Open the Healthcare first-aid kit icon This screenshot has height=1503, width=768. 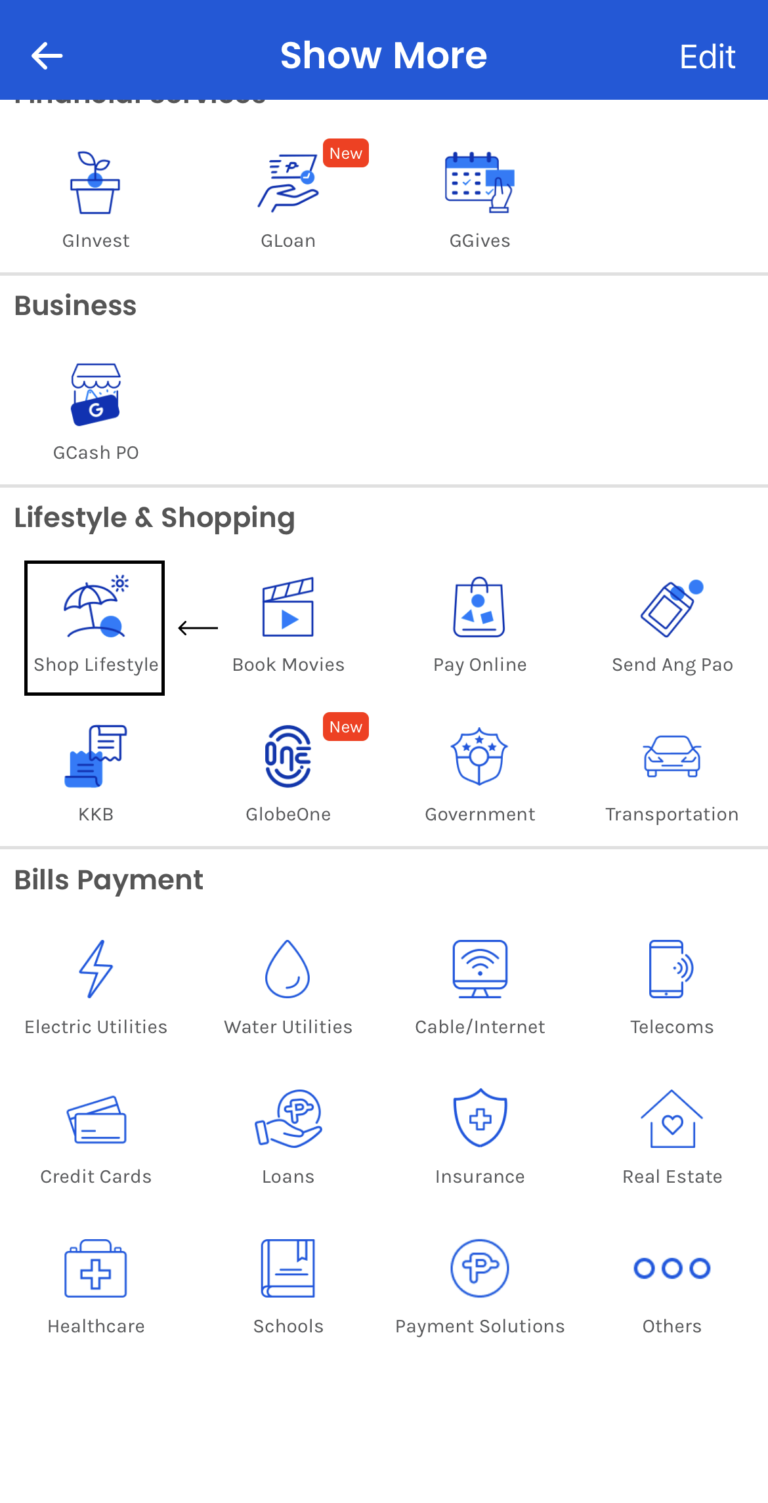(x=95, y=1268)
